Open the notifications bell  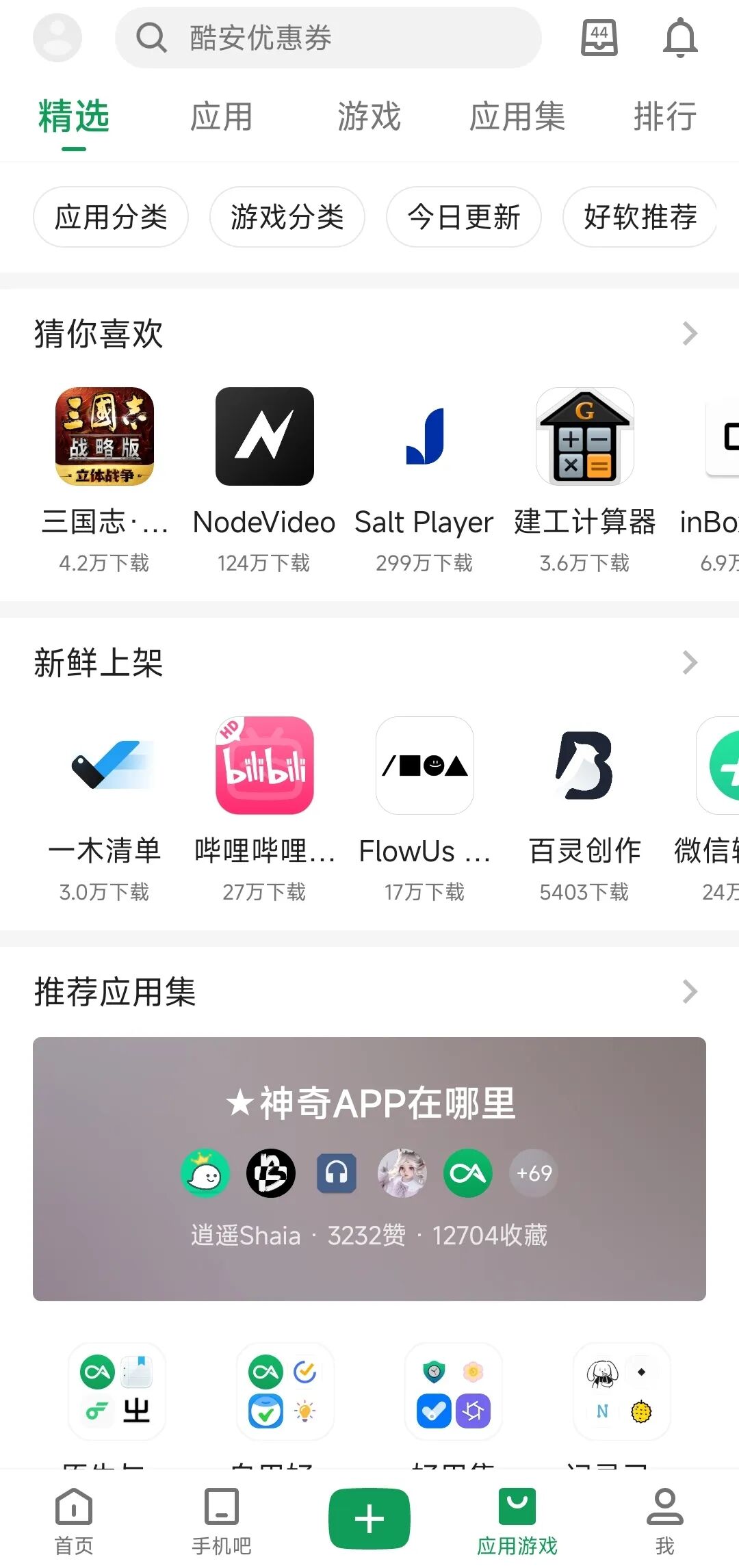[x=680, y=38]
